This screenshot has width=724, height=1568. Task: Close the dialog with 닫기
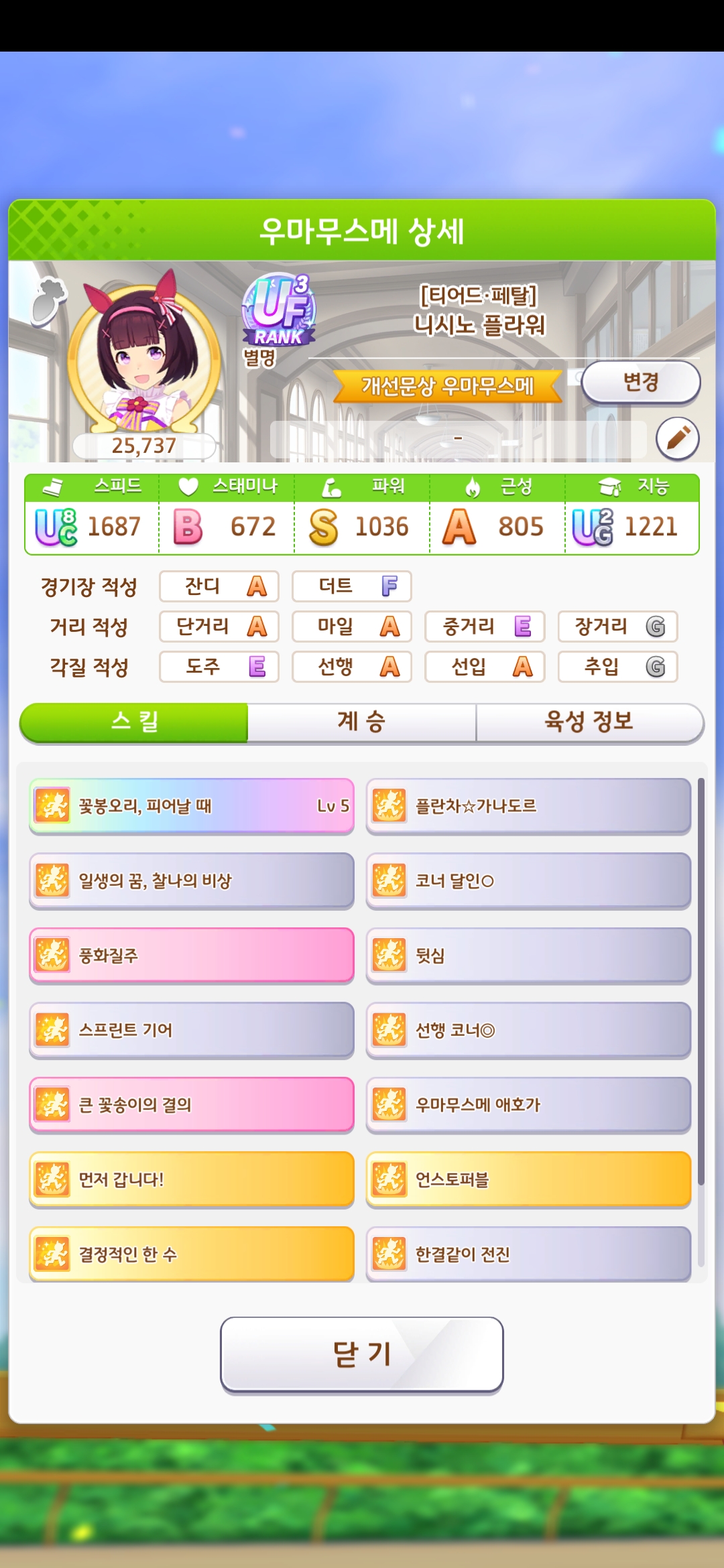point(361,1354)
